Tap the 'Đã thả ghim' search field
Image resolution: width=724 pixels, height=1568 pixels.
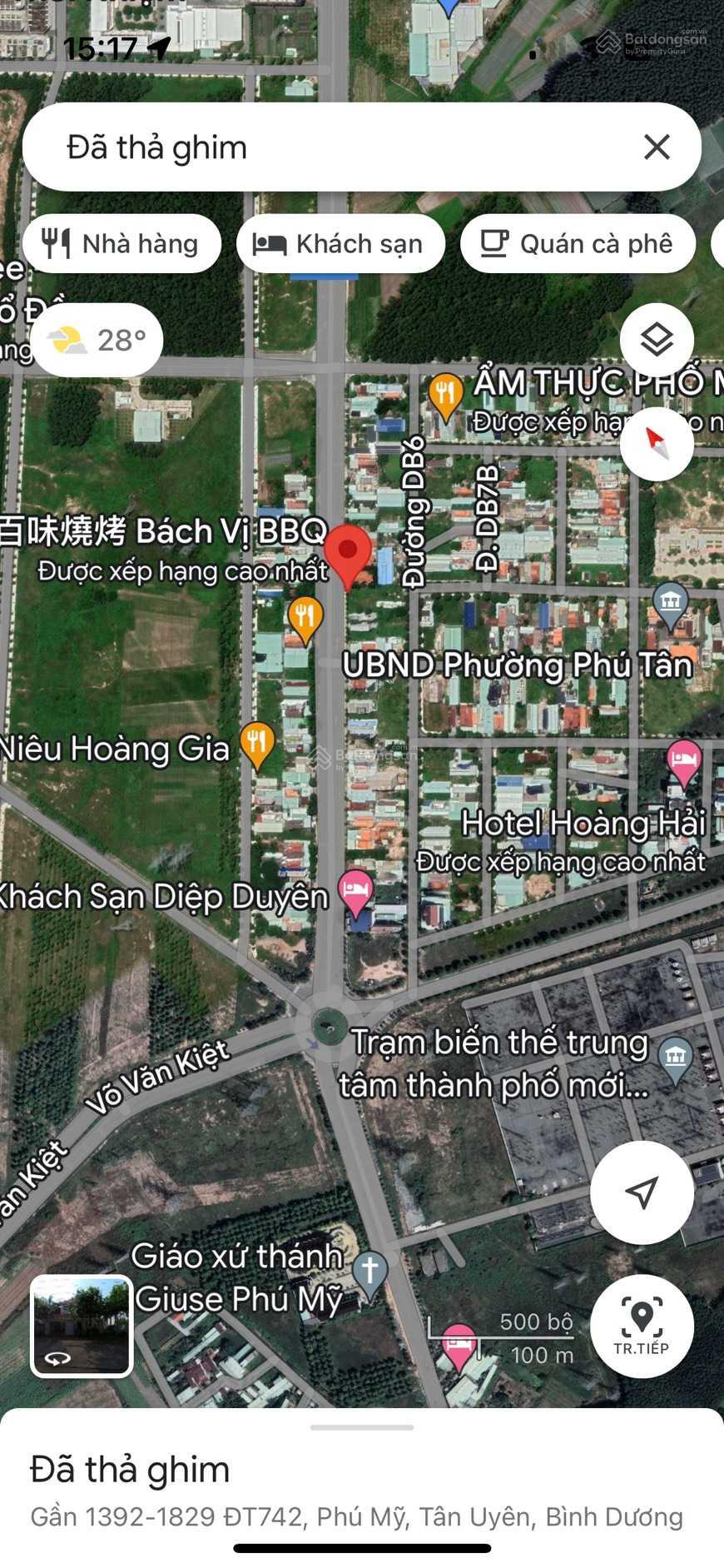pos(333,147)
